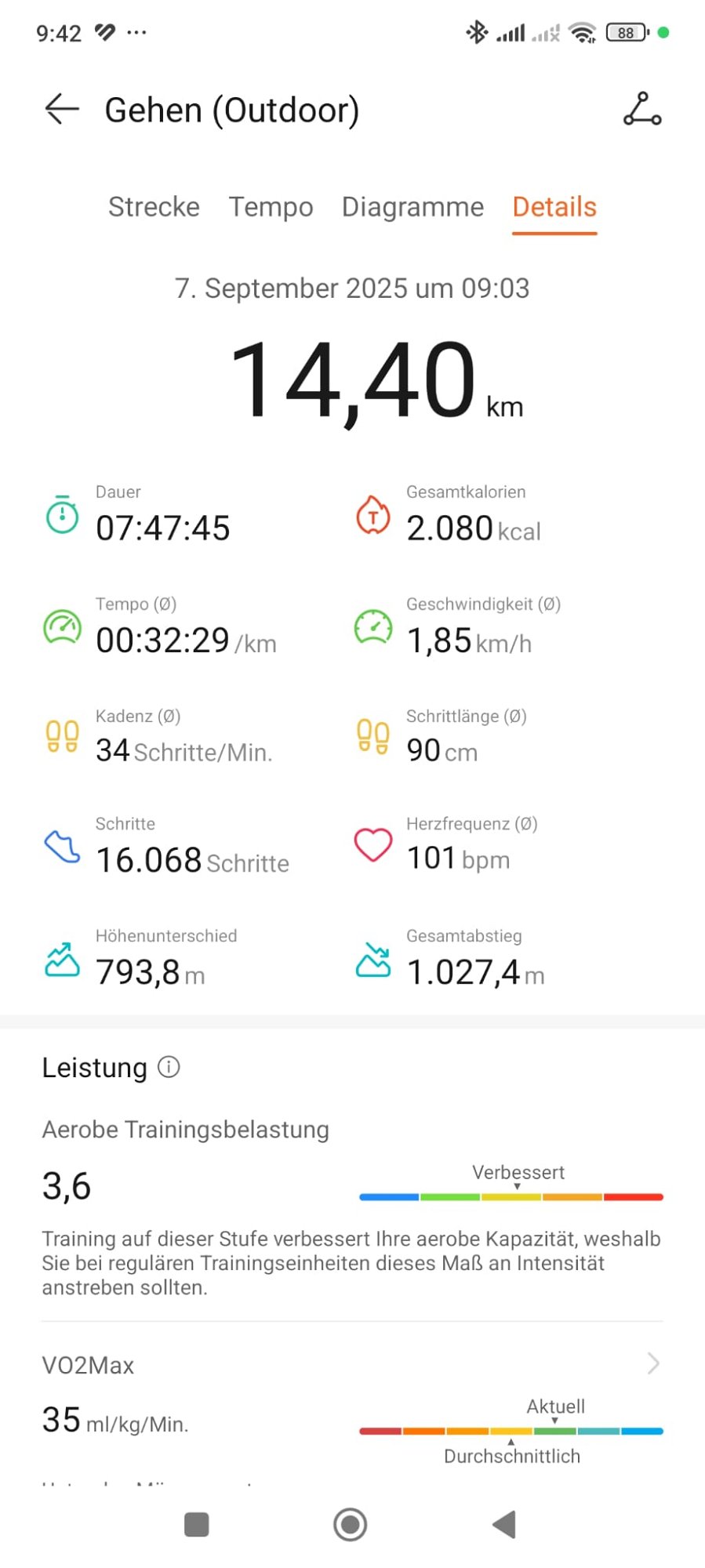Open the Diagramme tab
Image resolution: width=705 pixels, height=1568 pixels.
[x=412, y=207]
